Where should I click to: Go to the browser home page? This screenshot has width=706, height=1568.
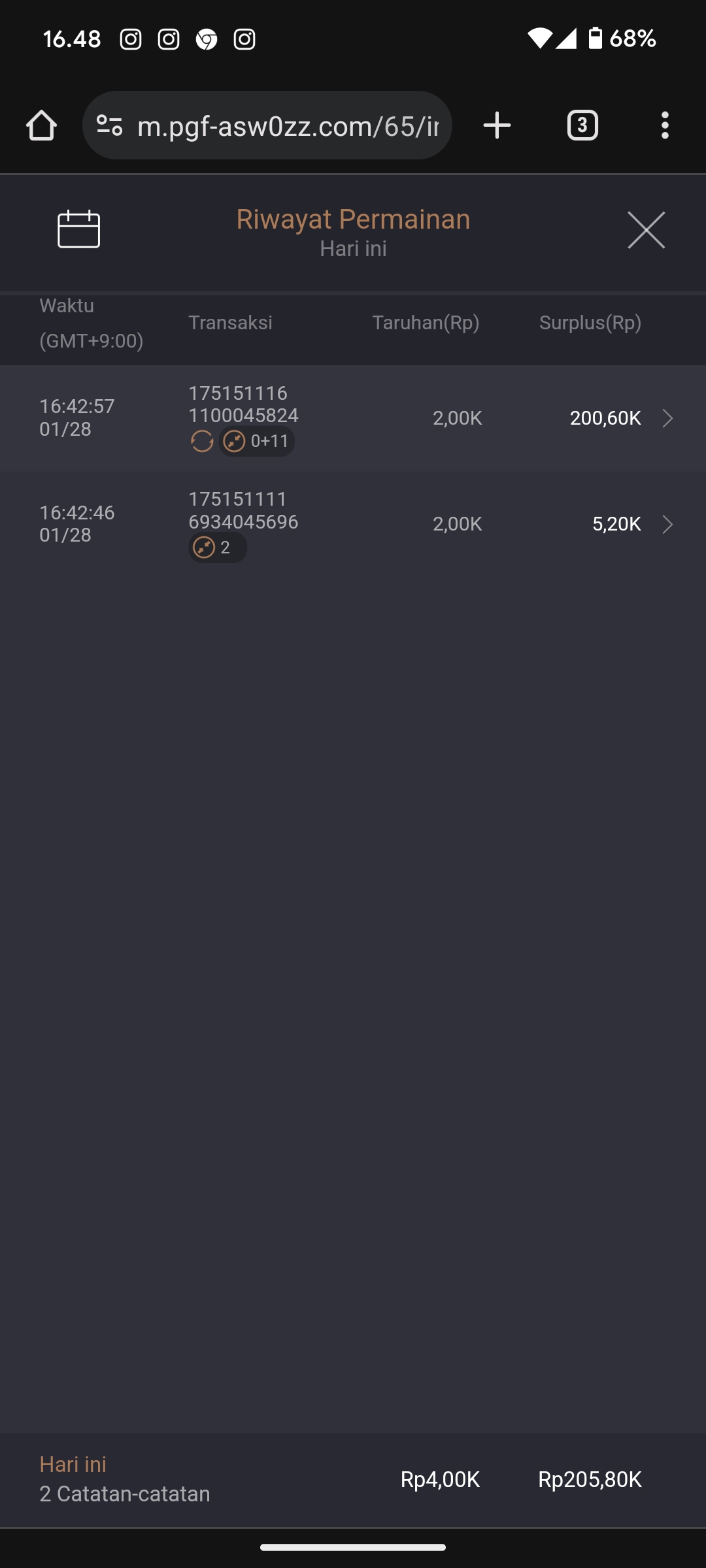(41, 125)
